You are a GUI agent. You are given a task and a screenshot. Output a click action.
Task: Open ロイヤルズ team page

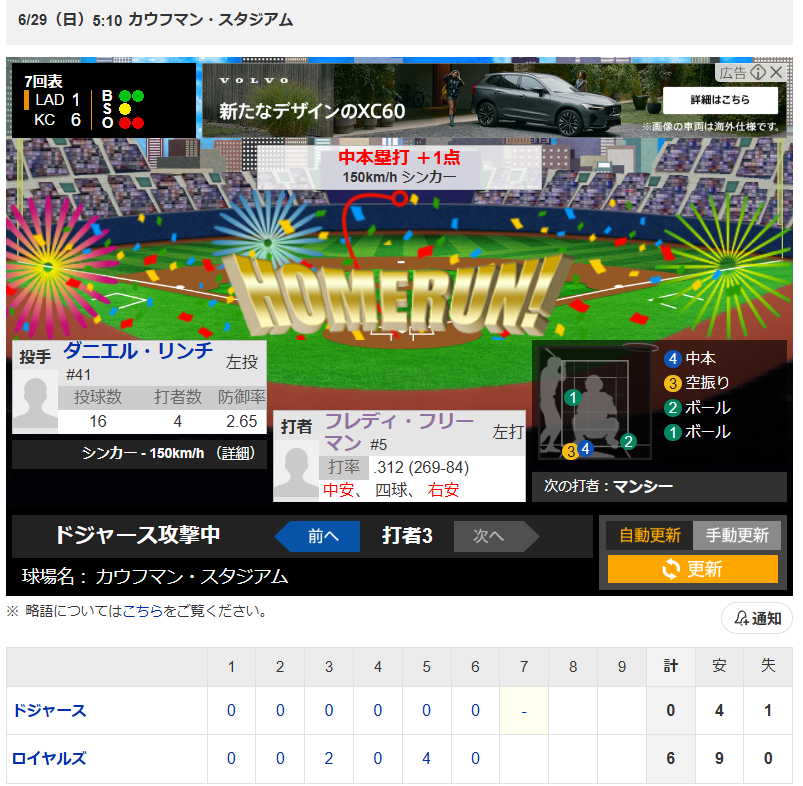coord(49,759)
